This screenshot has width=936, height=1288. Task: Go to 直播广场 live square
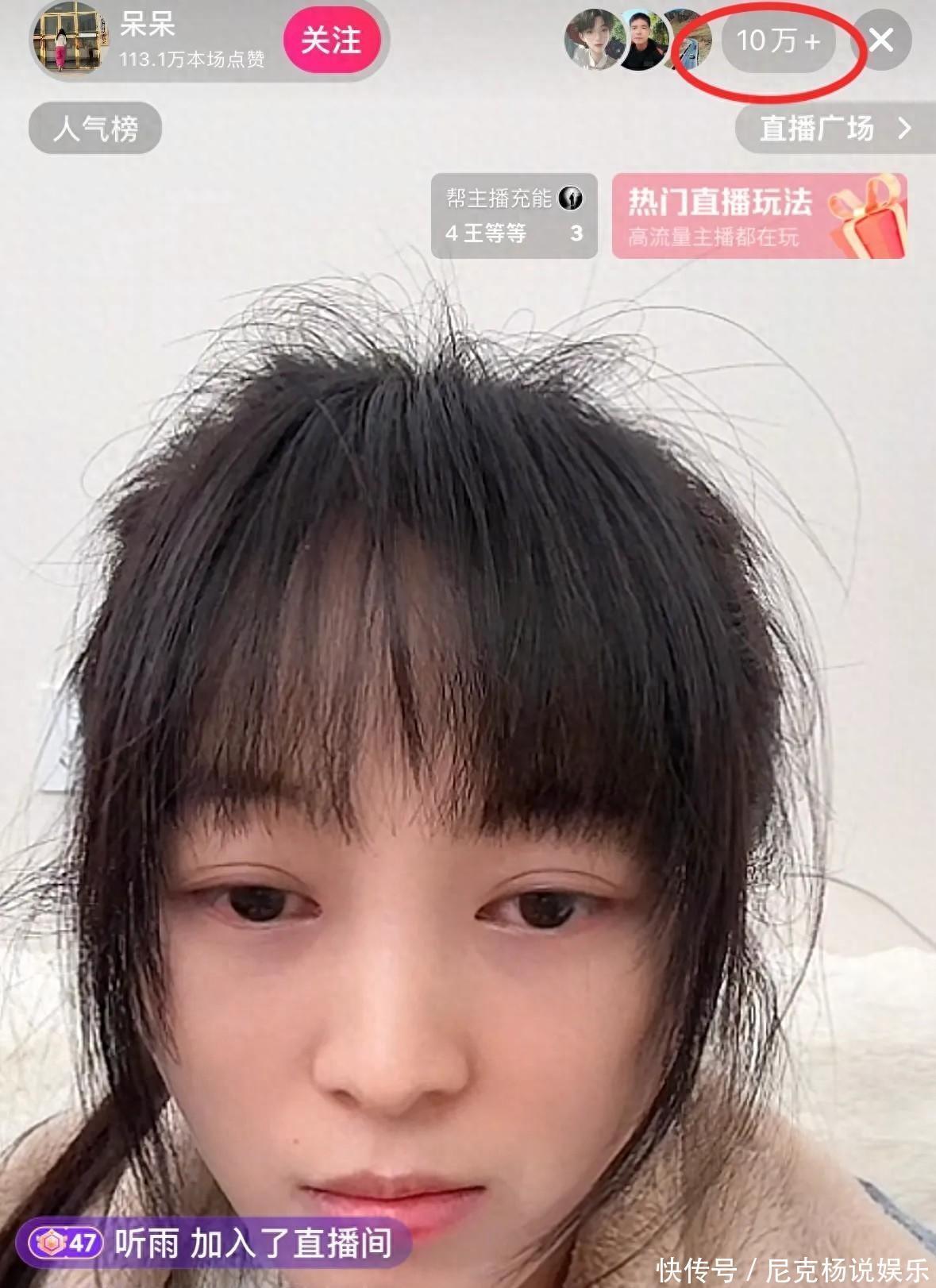click(834, 128)
